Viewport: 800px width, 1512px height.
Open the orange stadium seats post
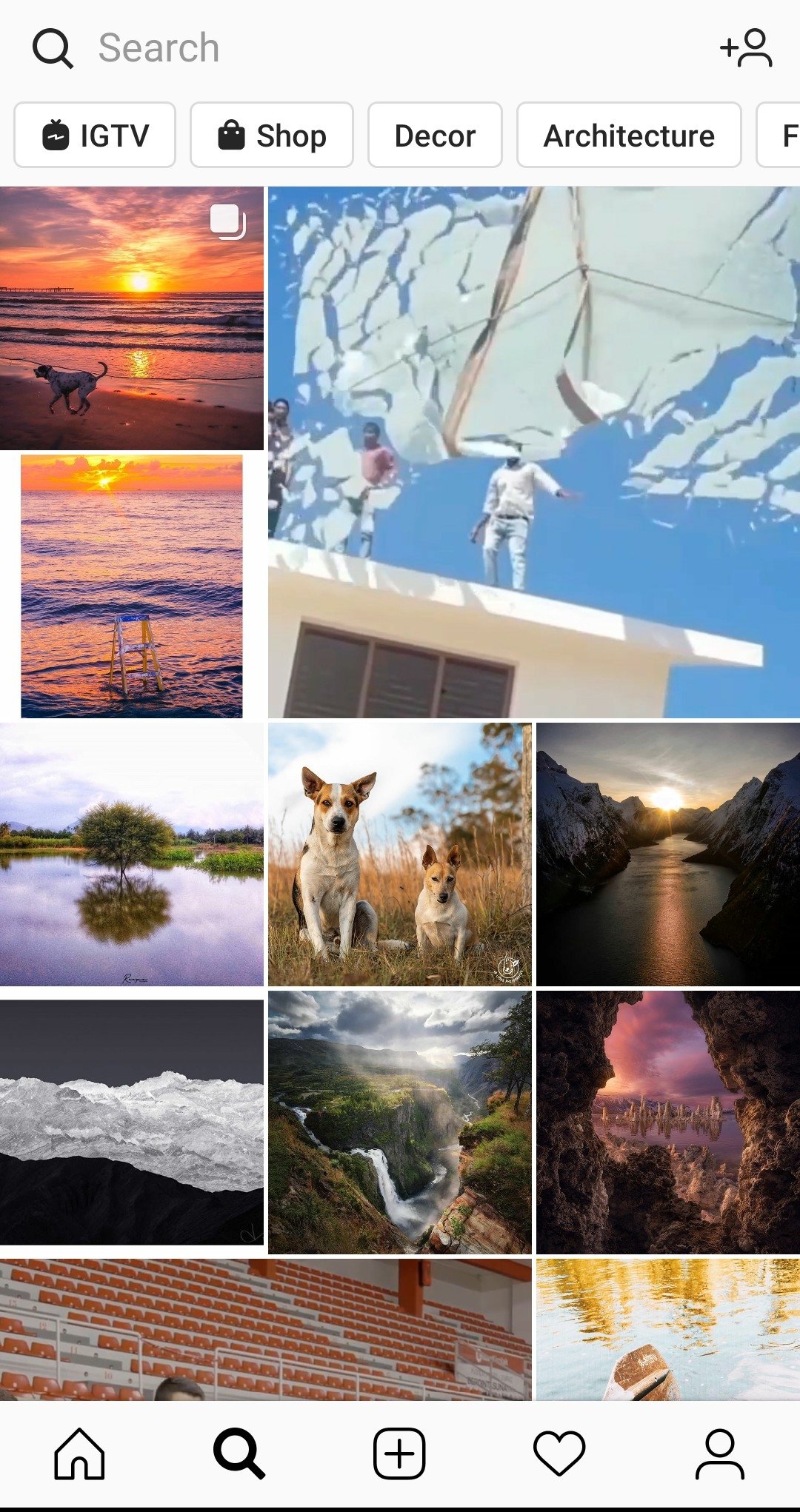pyautogui.click(x=265, y=1329)
